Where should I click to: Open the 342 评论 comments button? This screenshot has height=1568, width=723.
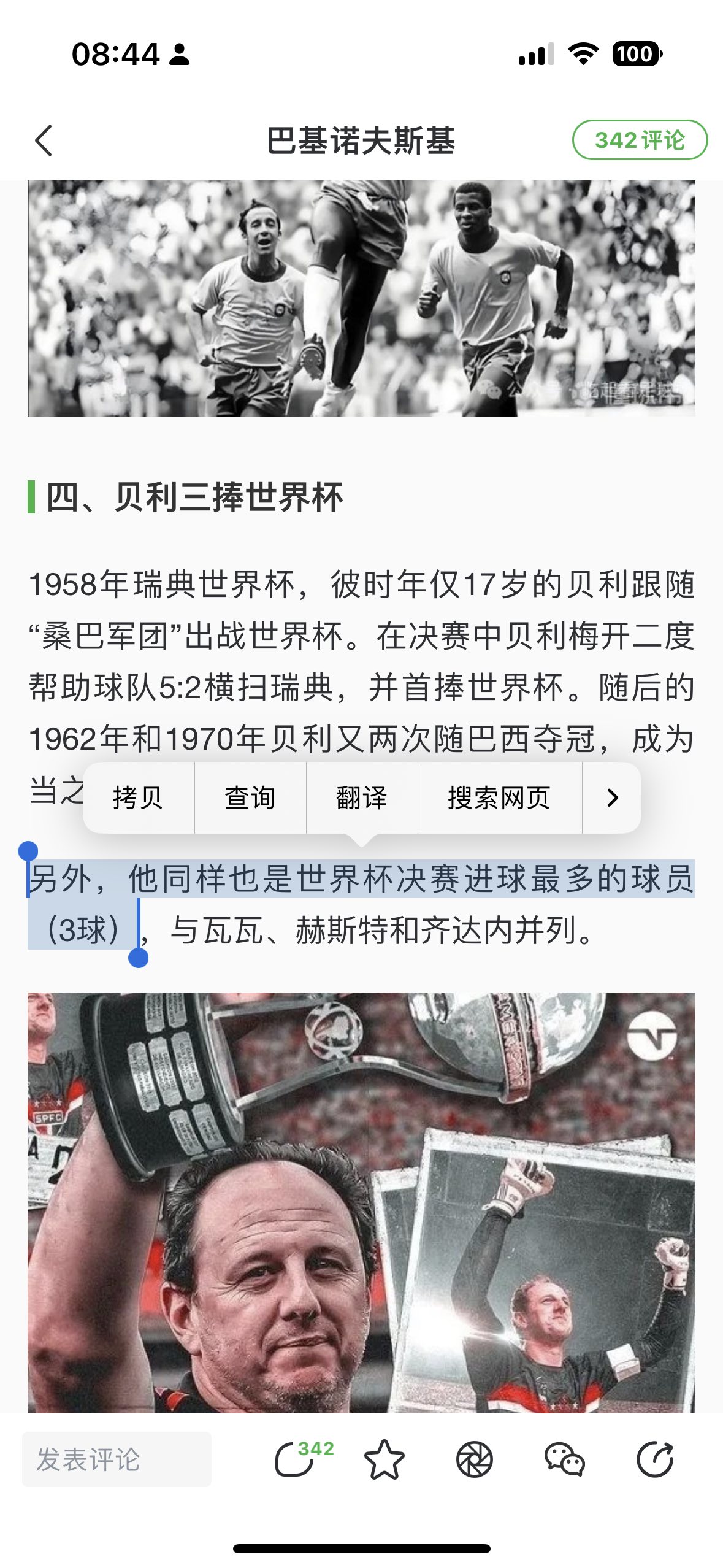[x=640, y=140]
